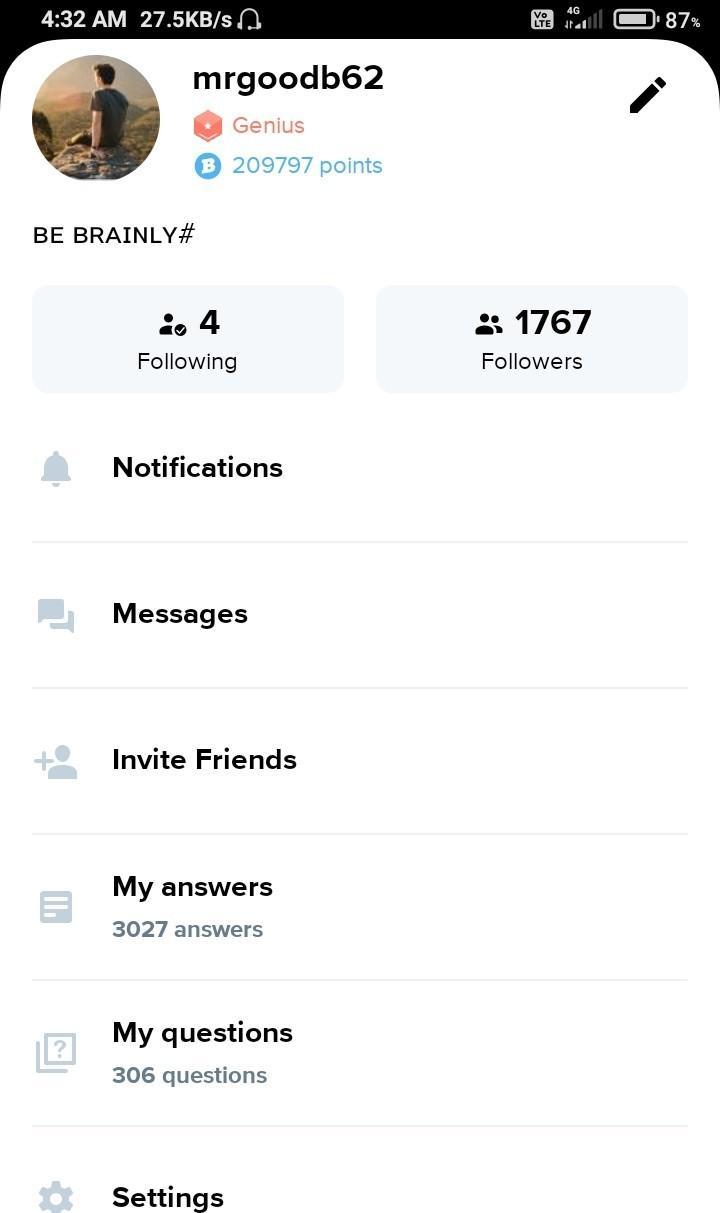Open the 1767 Followers list
This screenshot has height=1213, width=720.
tap(532, 339)
